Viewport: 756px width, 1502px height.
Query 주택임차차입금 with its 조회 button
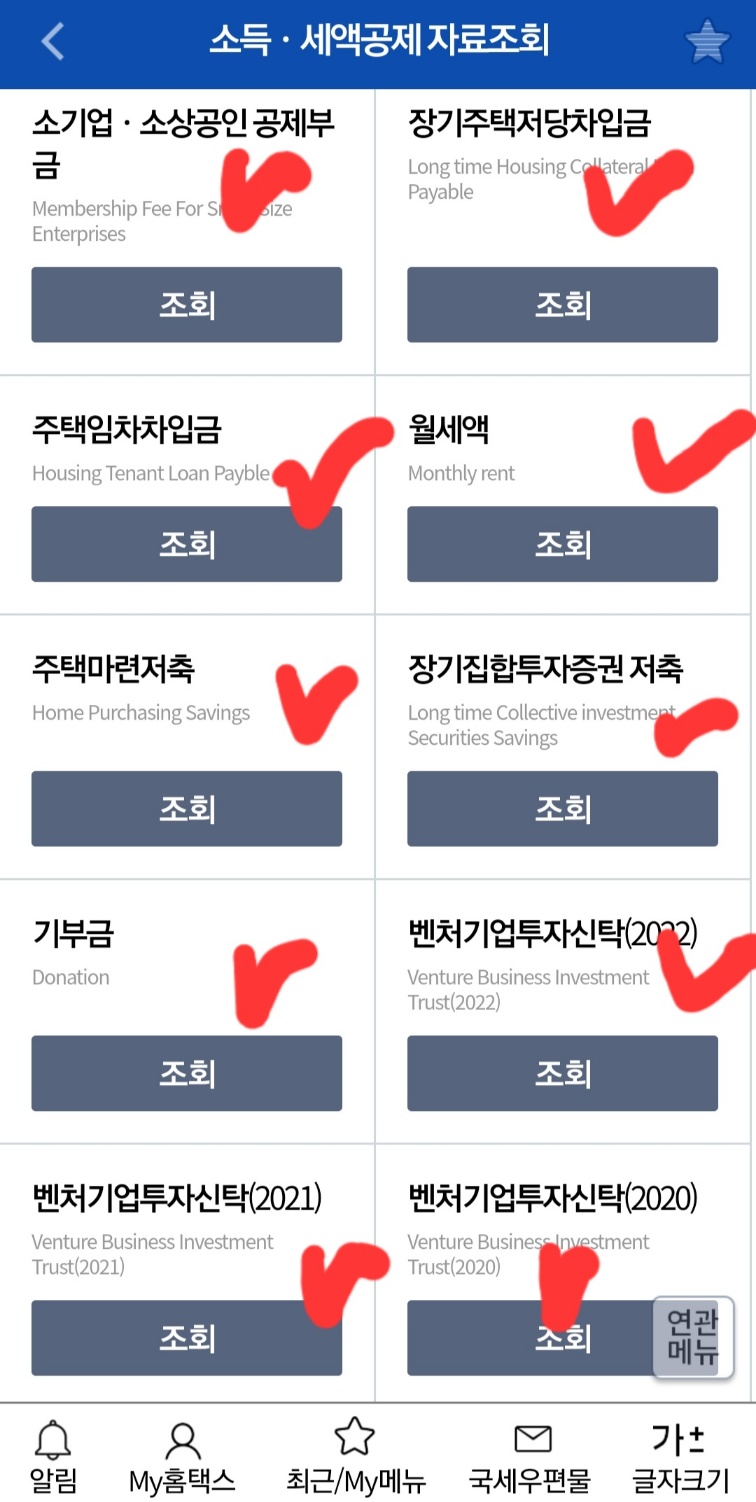pos(186,544)
